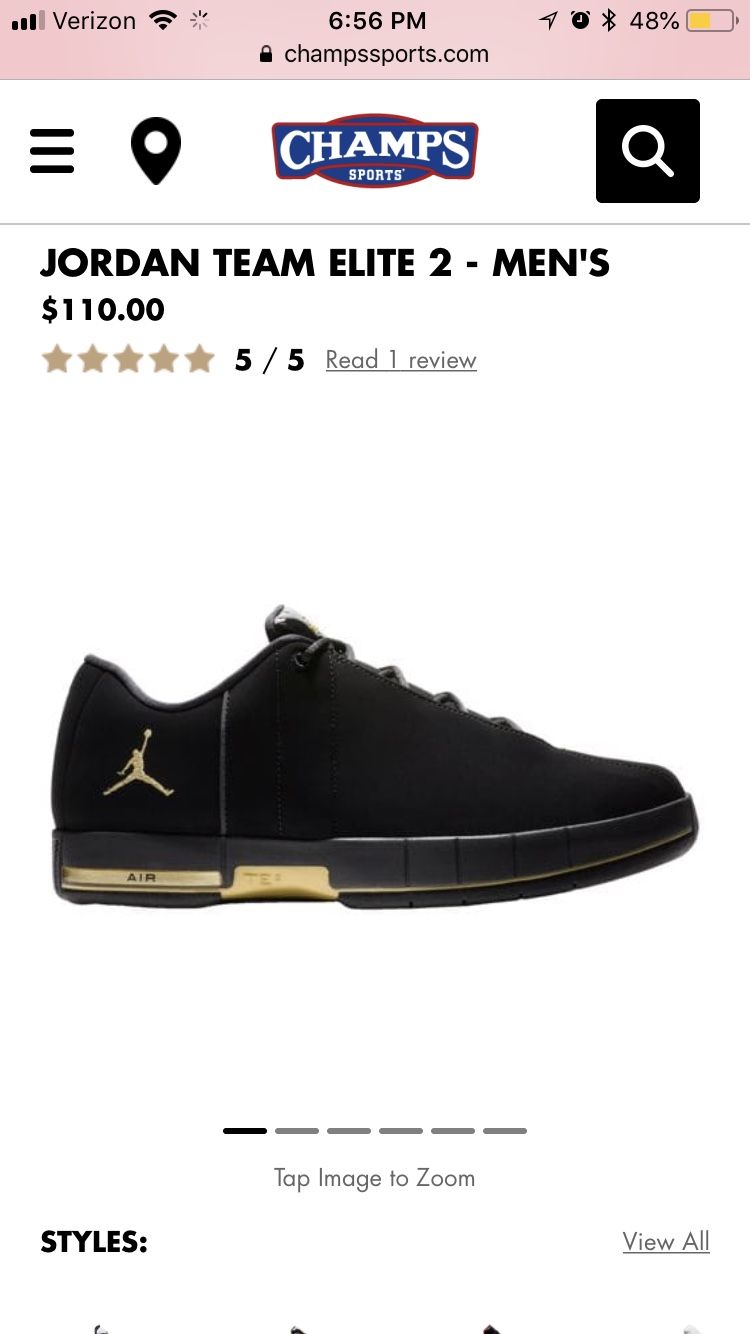Open the search button
This screenshot has width=750, height=1334.
point(648,151)
